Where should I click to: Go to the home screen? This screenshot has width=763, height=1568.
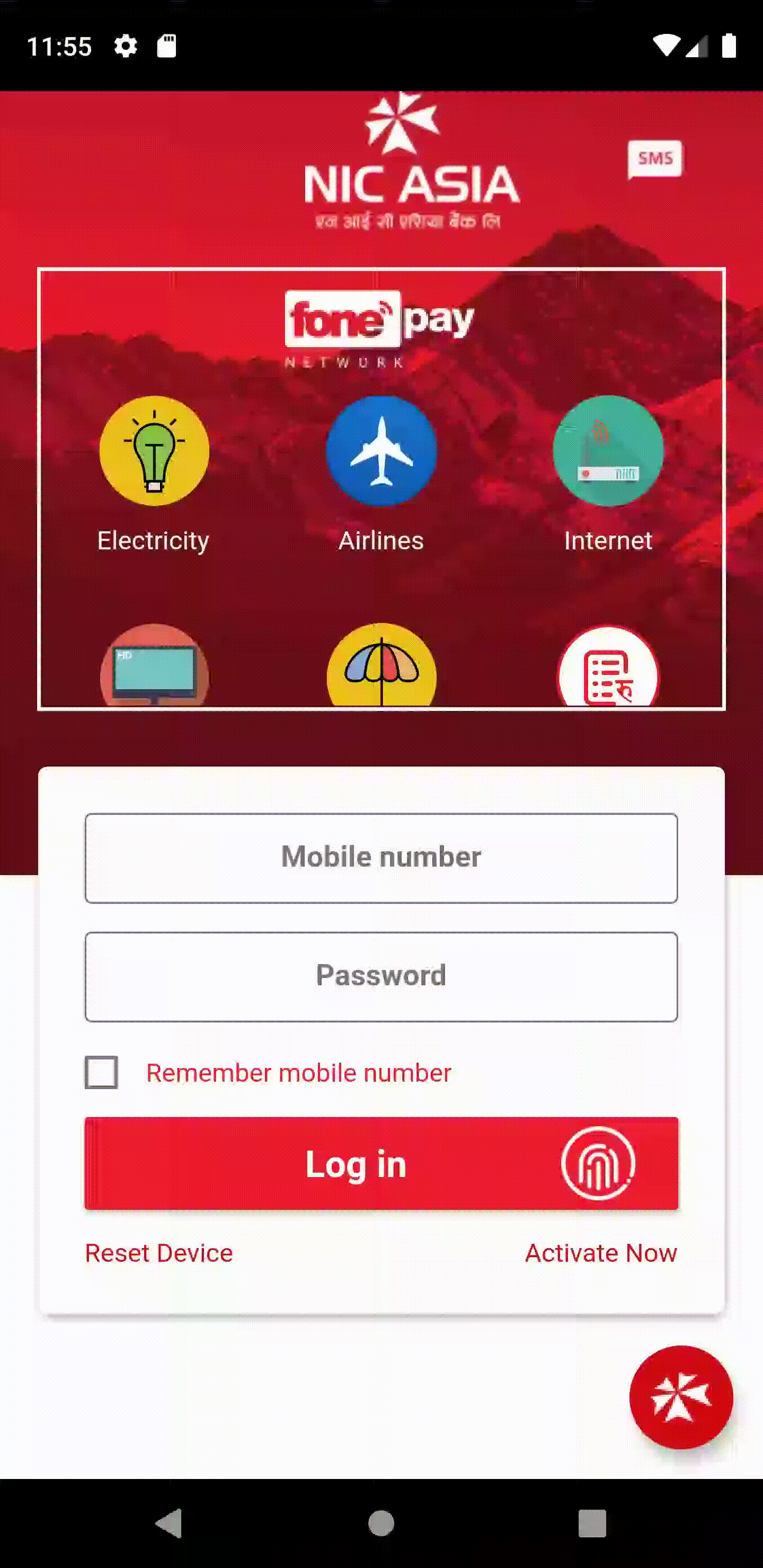pyautogui.click(x=381, y=1524)
